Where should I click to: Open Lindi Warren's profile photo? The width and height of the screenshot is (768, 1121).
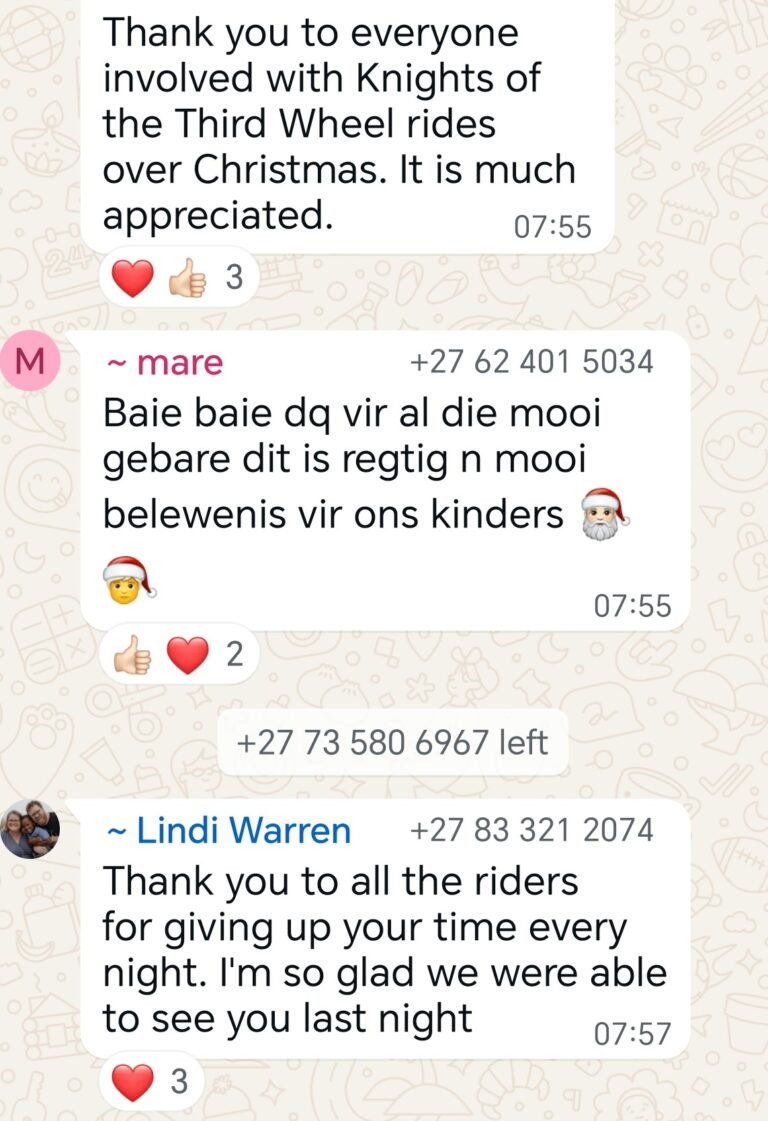click(x=30, y=829)
